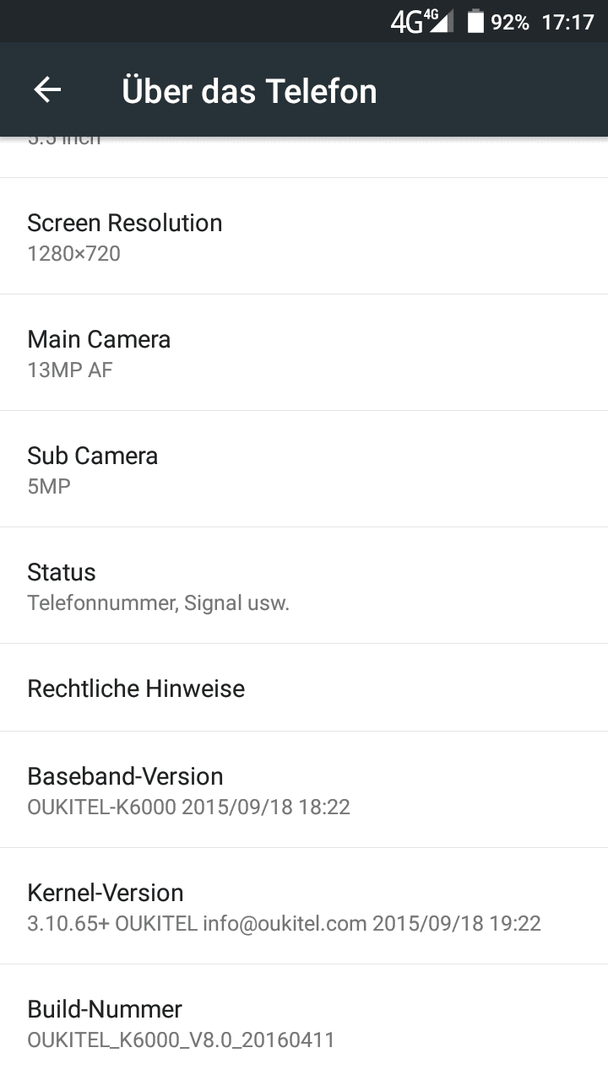The image size is (608, 1080).
Task: Open the Status row
Action: coord(304,585)
